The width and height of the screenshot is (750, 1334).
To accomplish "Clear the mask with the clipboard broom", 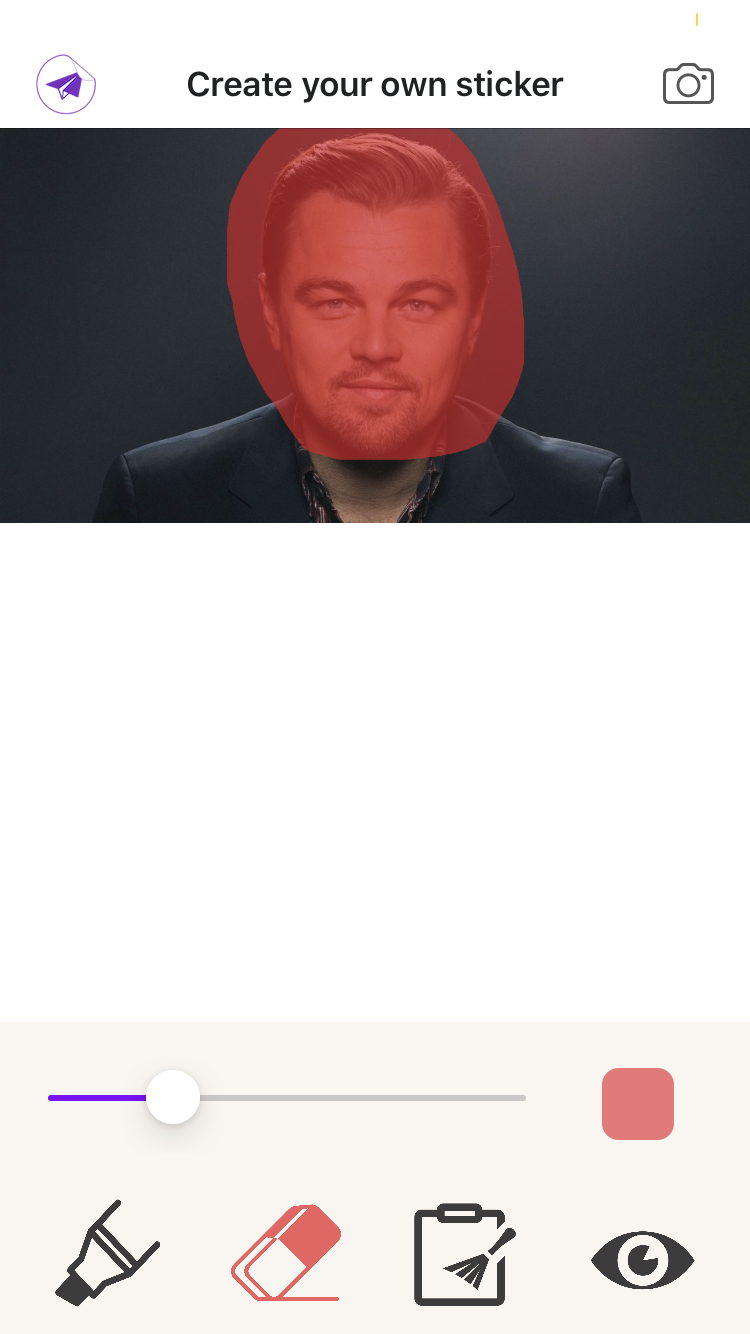I will (x=464, y=1255).
